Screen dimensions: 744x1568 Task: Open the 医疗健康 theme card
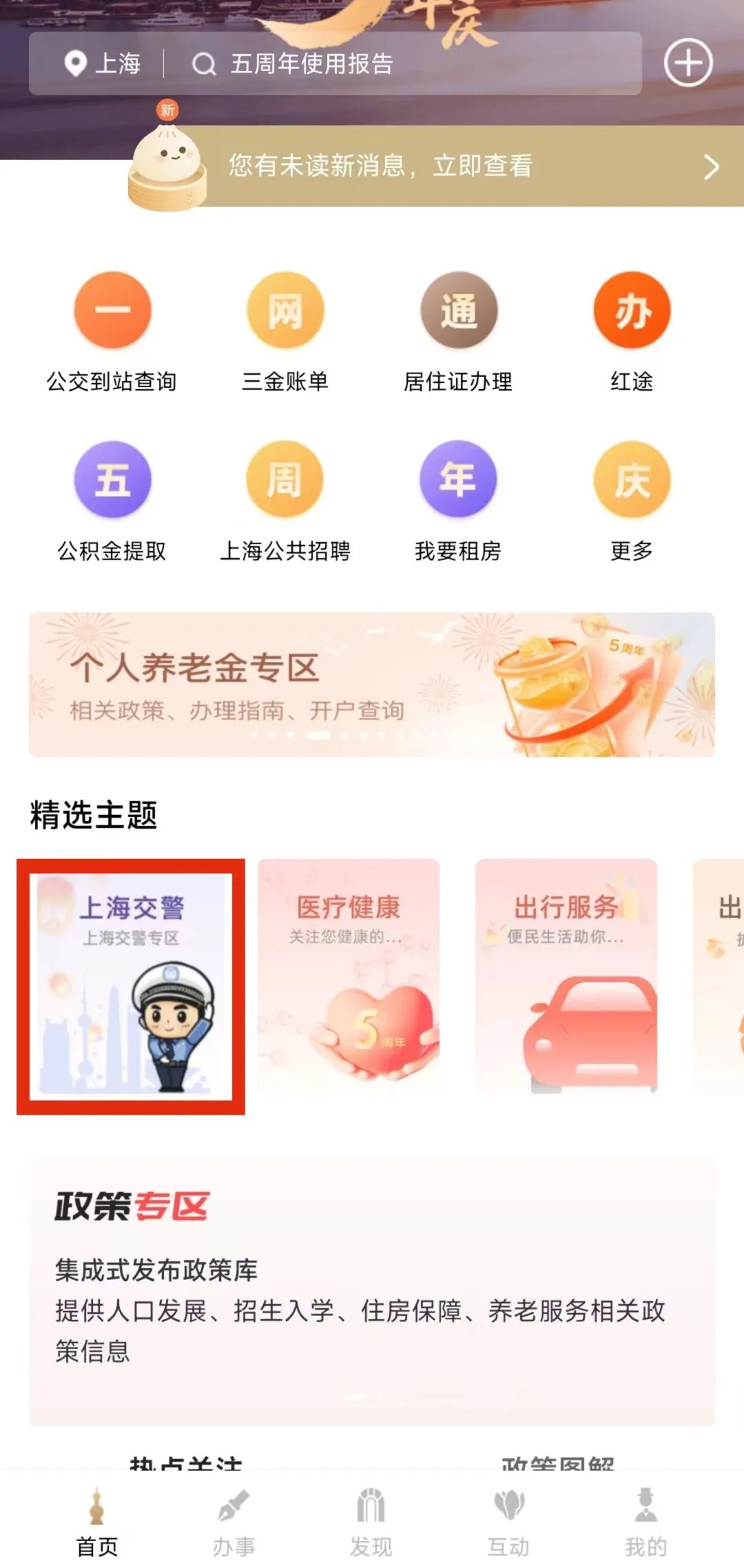point(349,976)
